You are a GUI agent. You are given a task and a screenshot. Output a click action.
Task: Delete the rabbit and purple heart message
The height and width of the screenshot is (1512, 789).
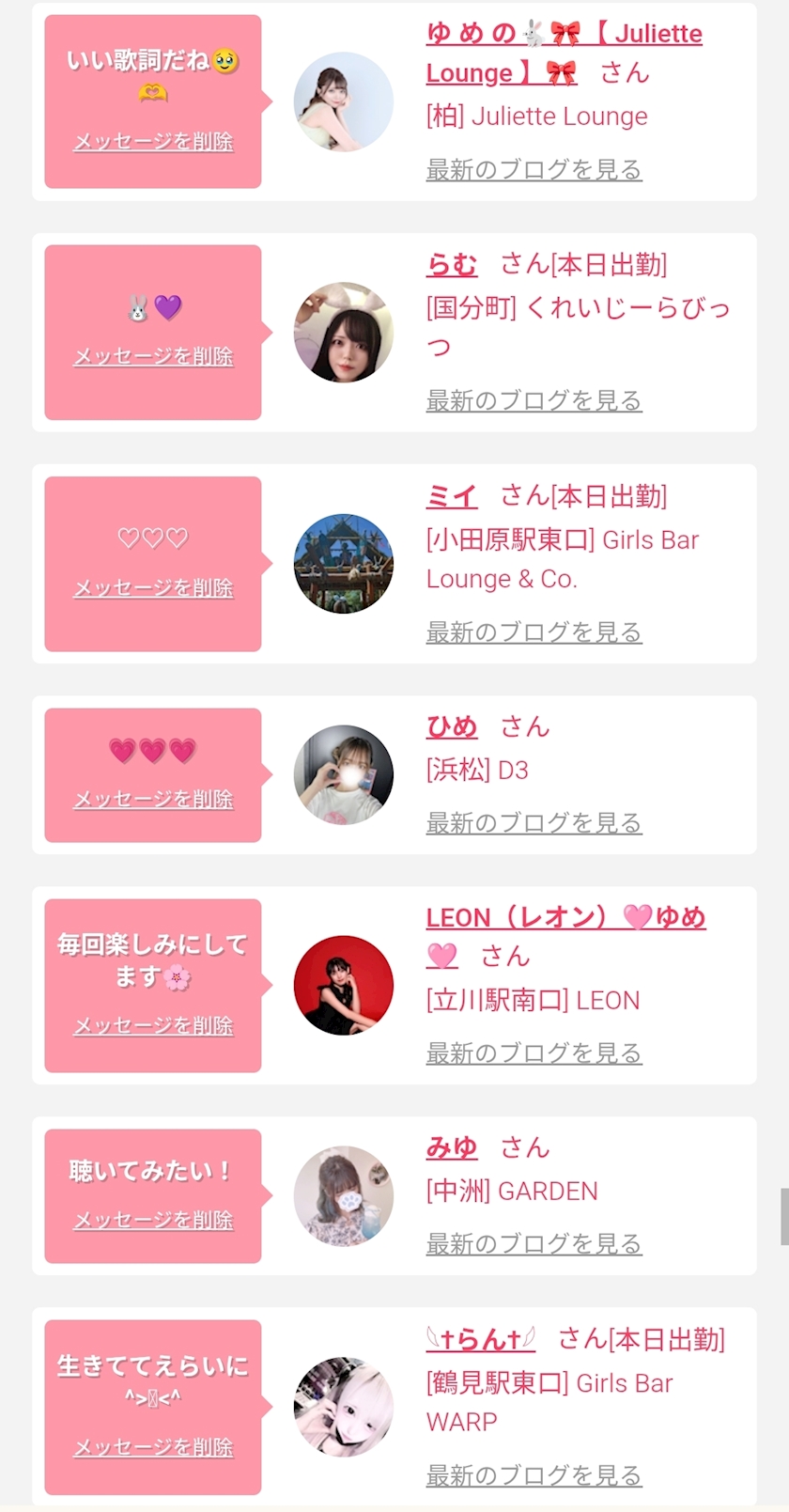click(x=153, y=357)
